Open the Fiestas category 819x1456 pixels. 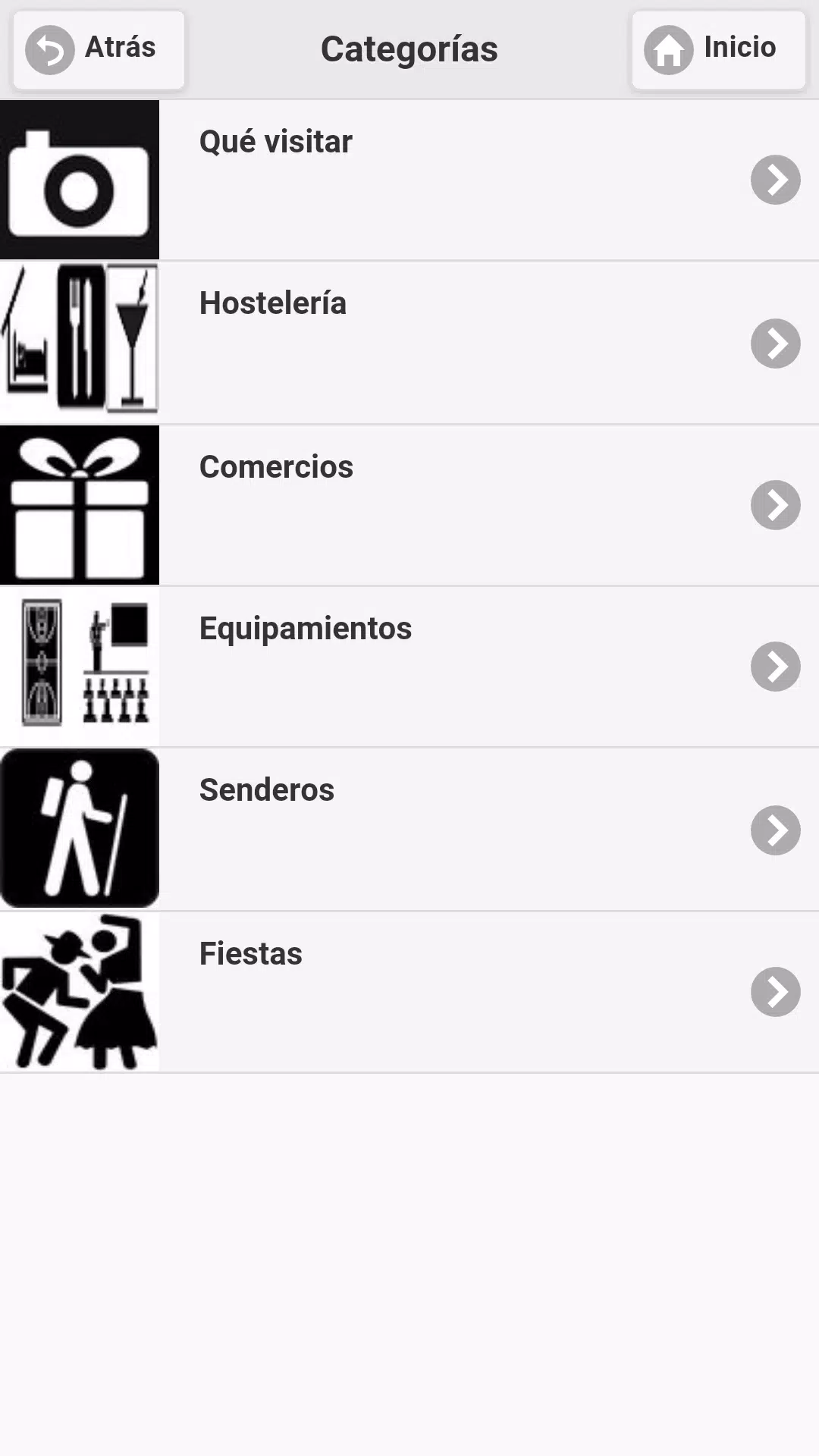409,992
